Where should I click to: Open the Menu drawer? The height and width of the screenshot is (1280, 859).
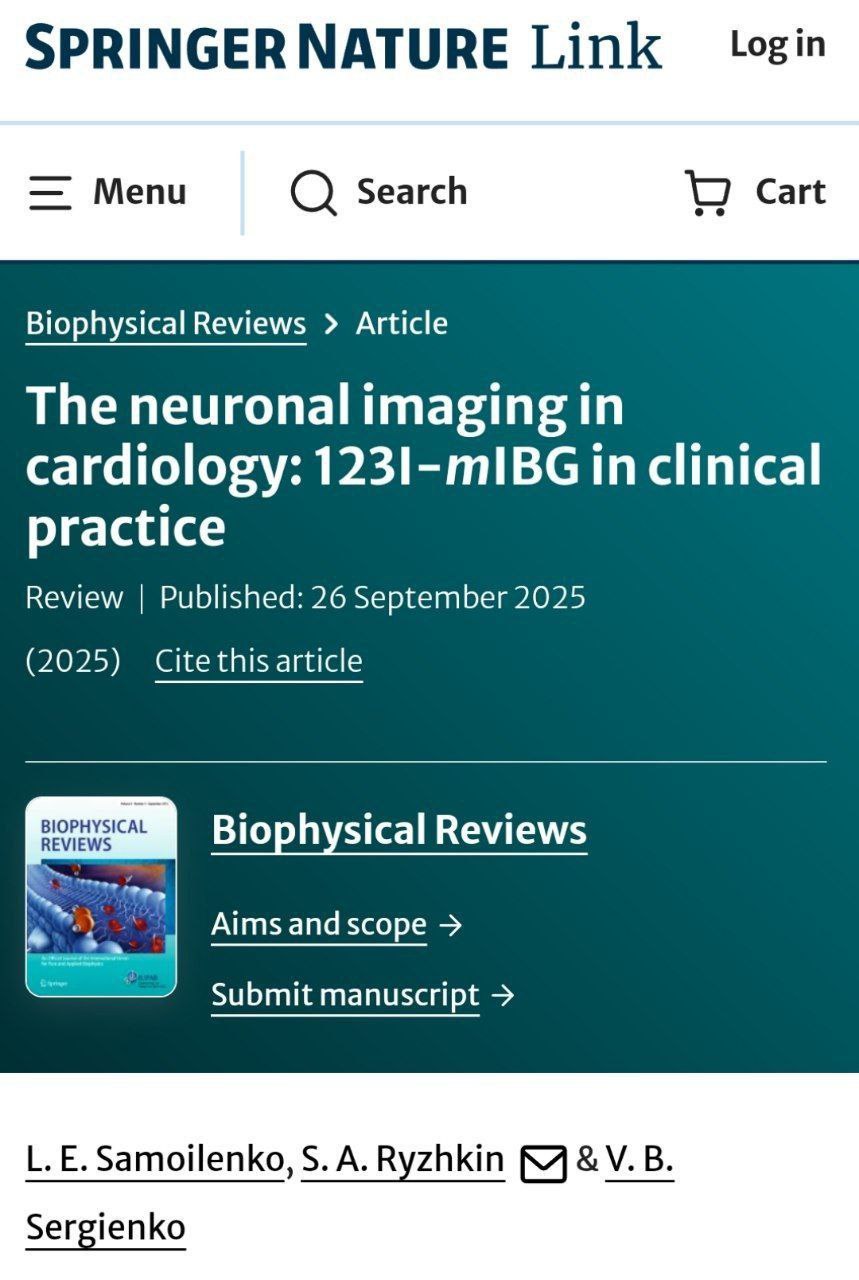point(107,192)
